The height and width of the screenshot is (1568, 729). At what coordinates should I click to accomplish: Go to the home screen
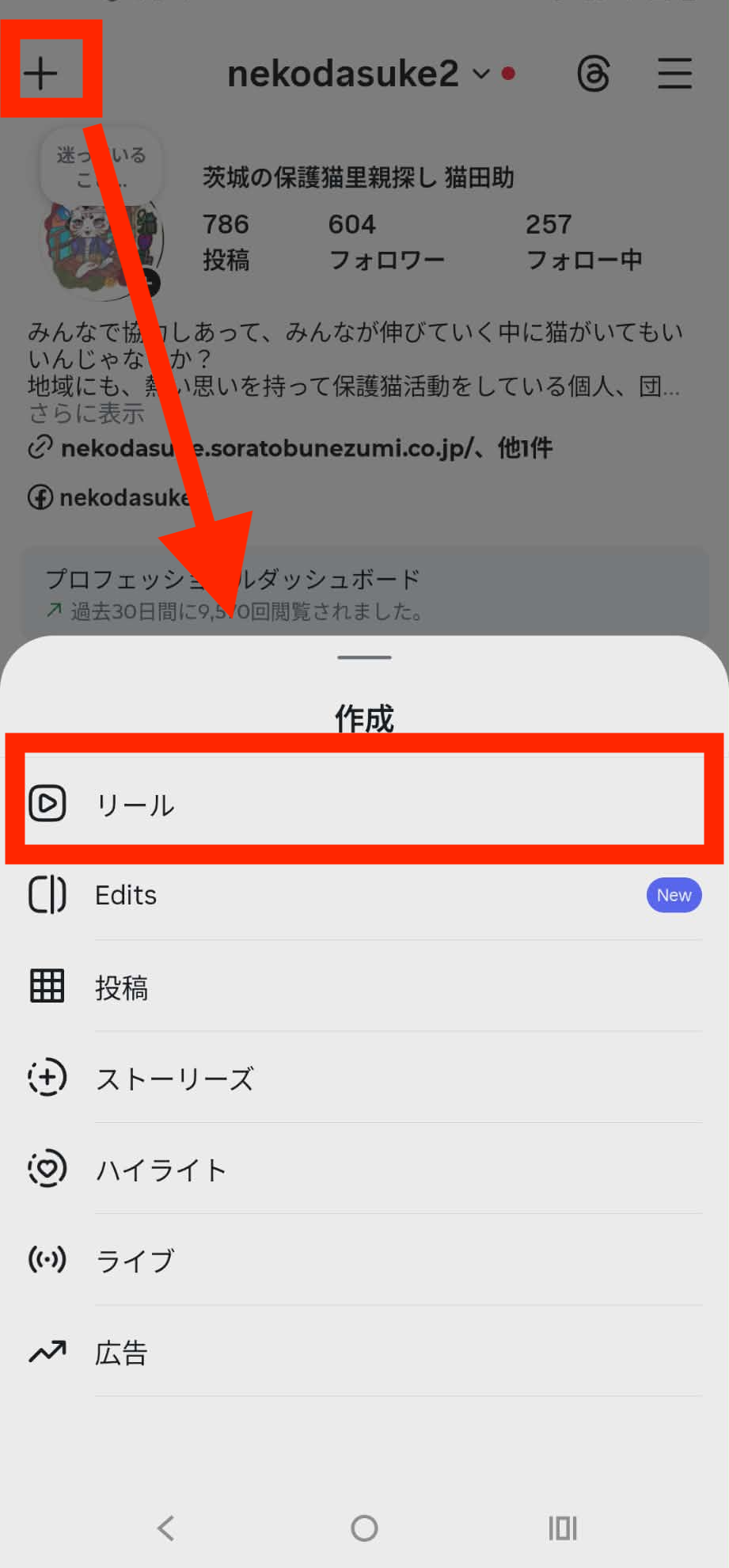click(364, 1528)
